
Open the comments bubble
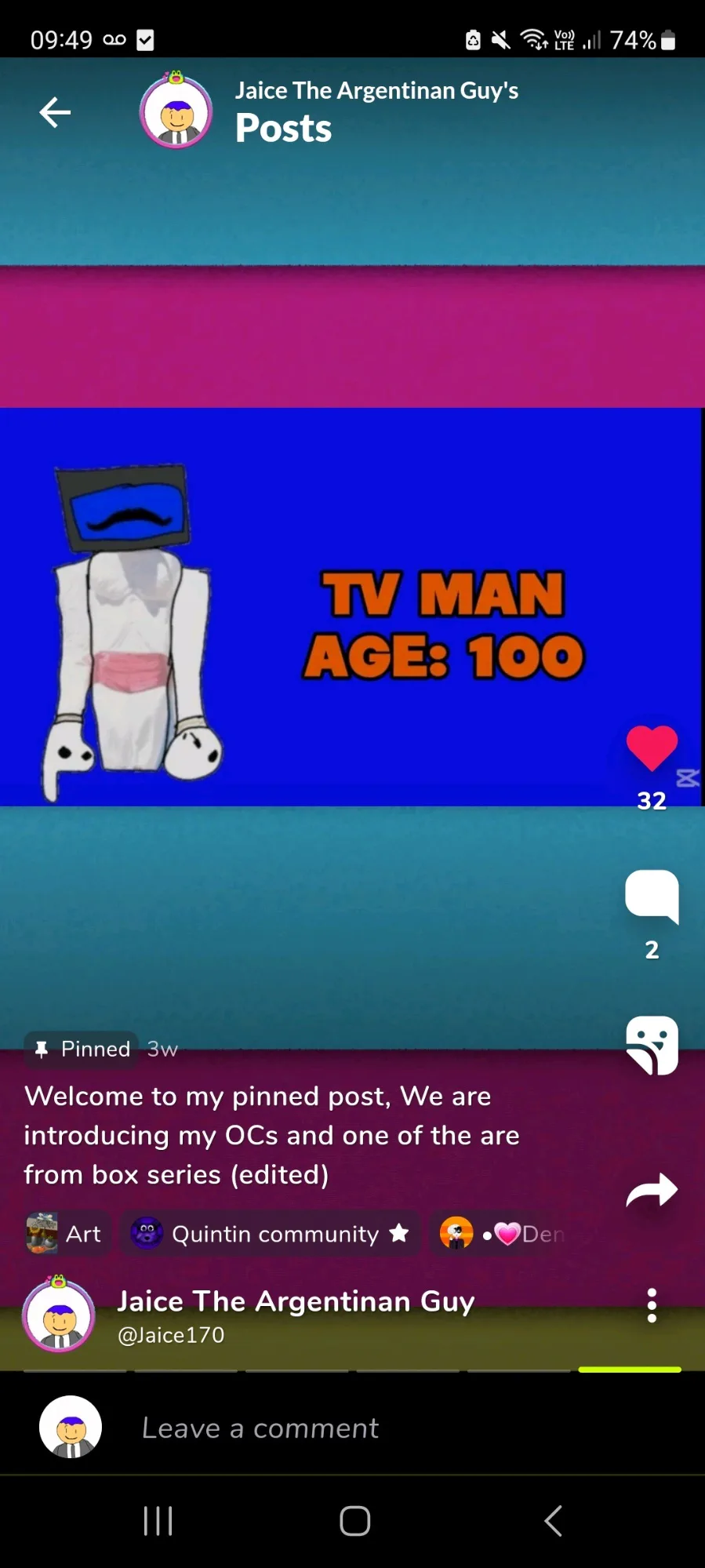[652, 896]
